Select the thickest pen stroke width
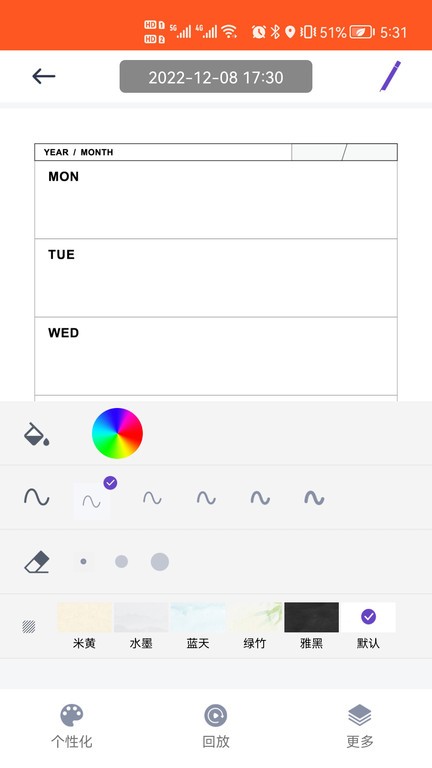Screen dimensions: 432x768 tap(314, 498)
